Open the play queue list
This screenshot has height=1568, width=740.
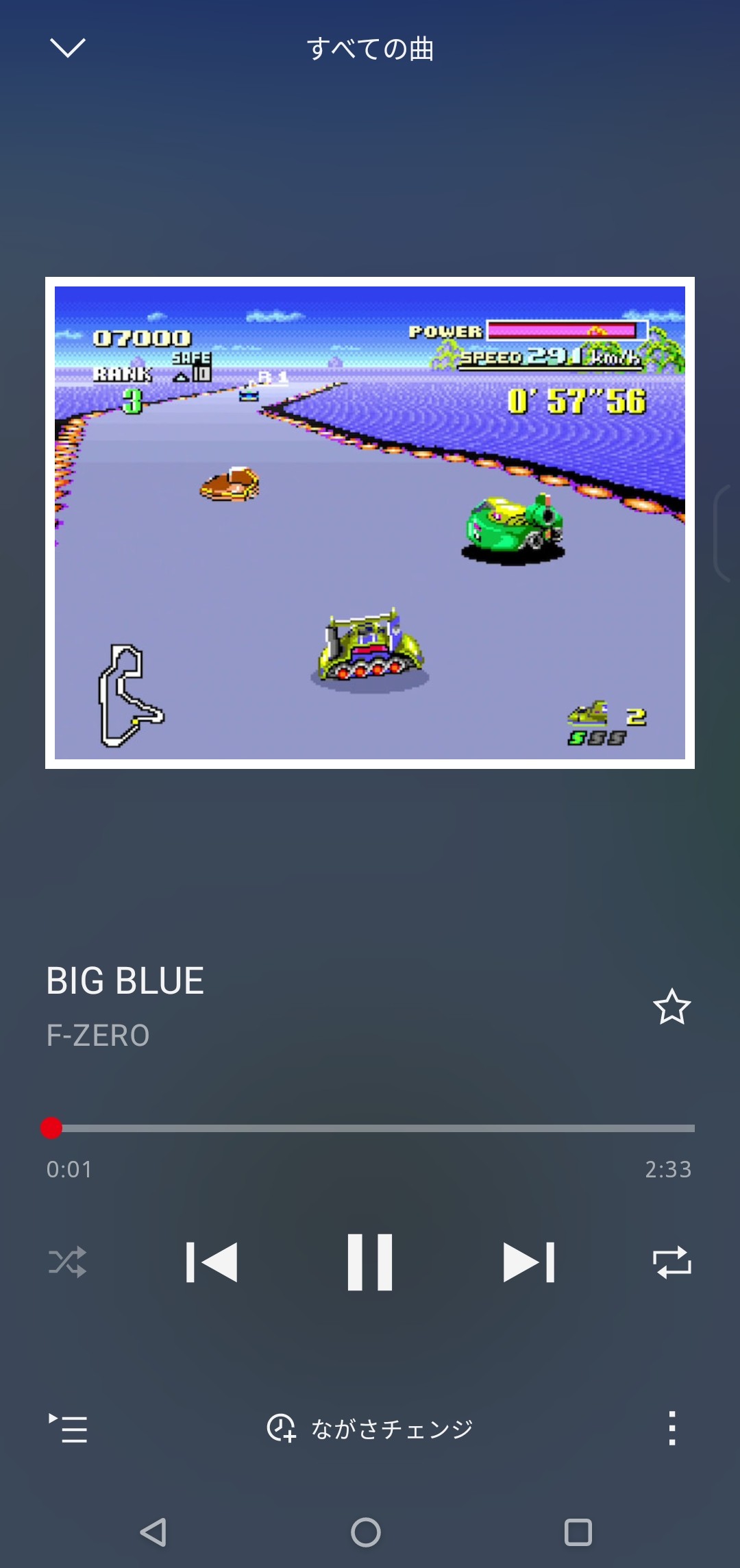point(68,1429)
